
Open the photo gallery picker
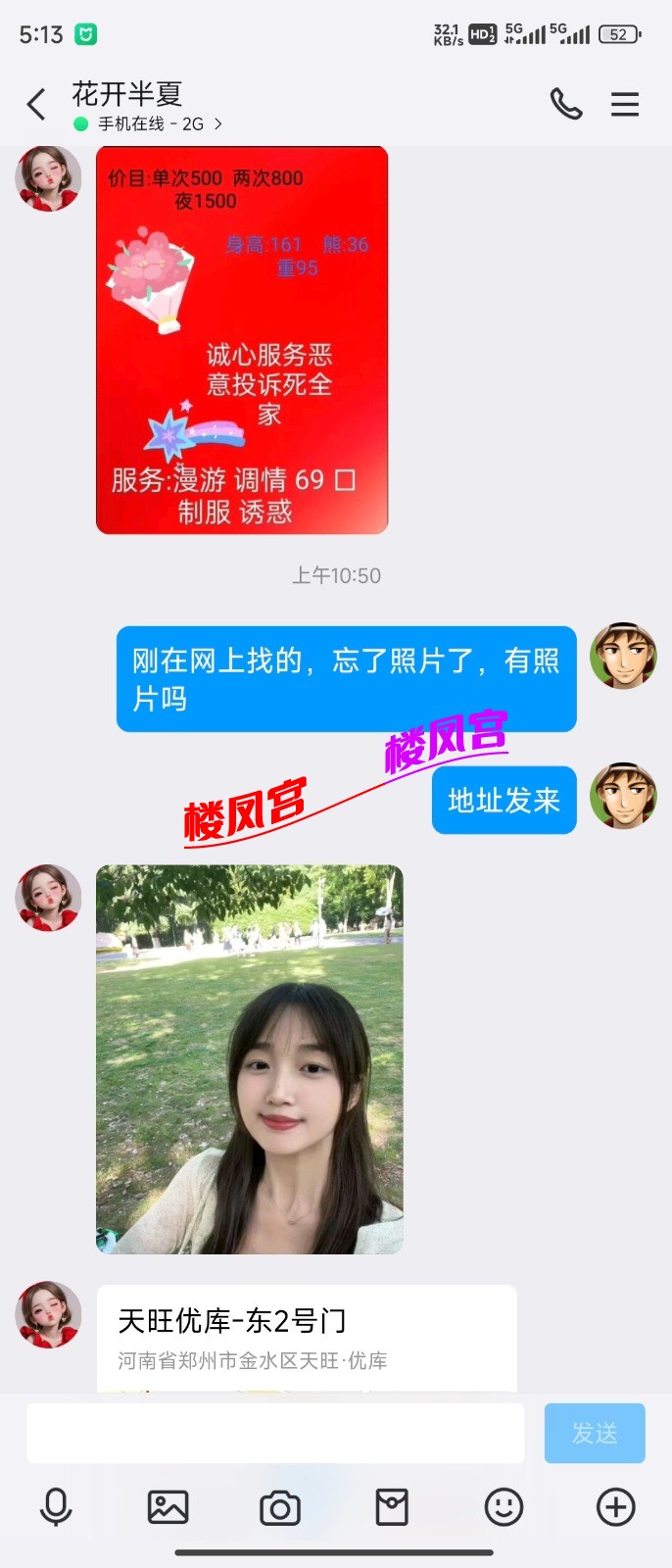(x=168, y=1507)
